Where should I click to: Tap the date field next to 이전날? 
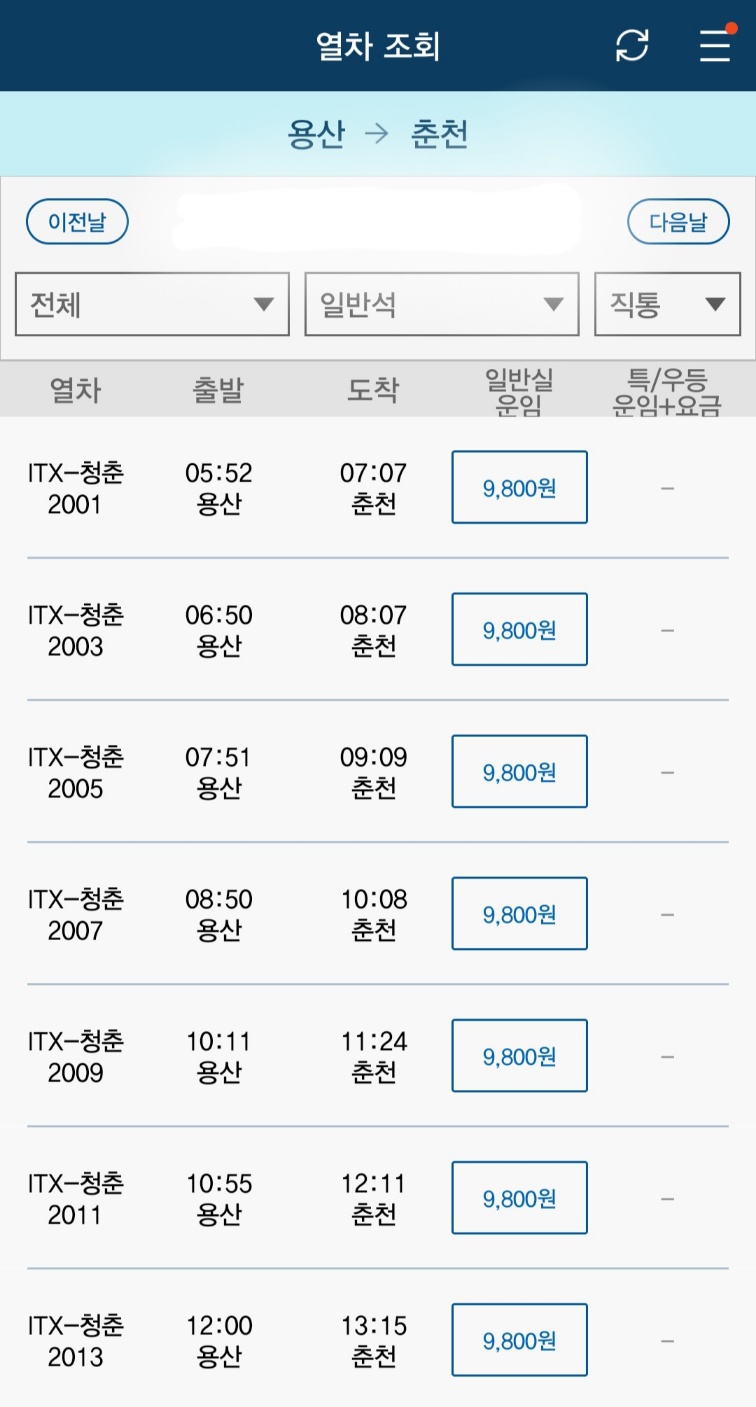380,221
